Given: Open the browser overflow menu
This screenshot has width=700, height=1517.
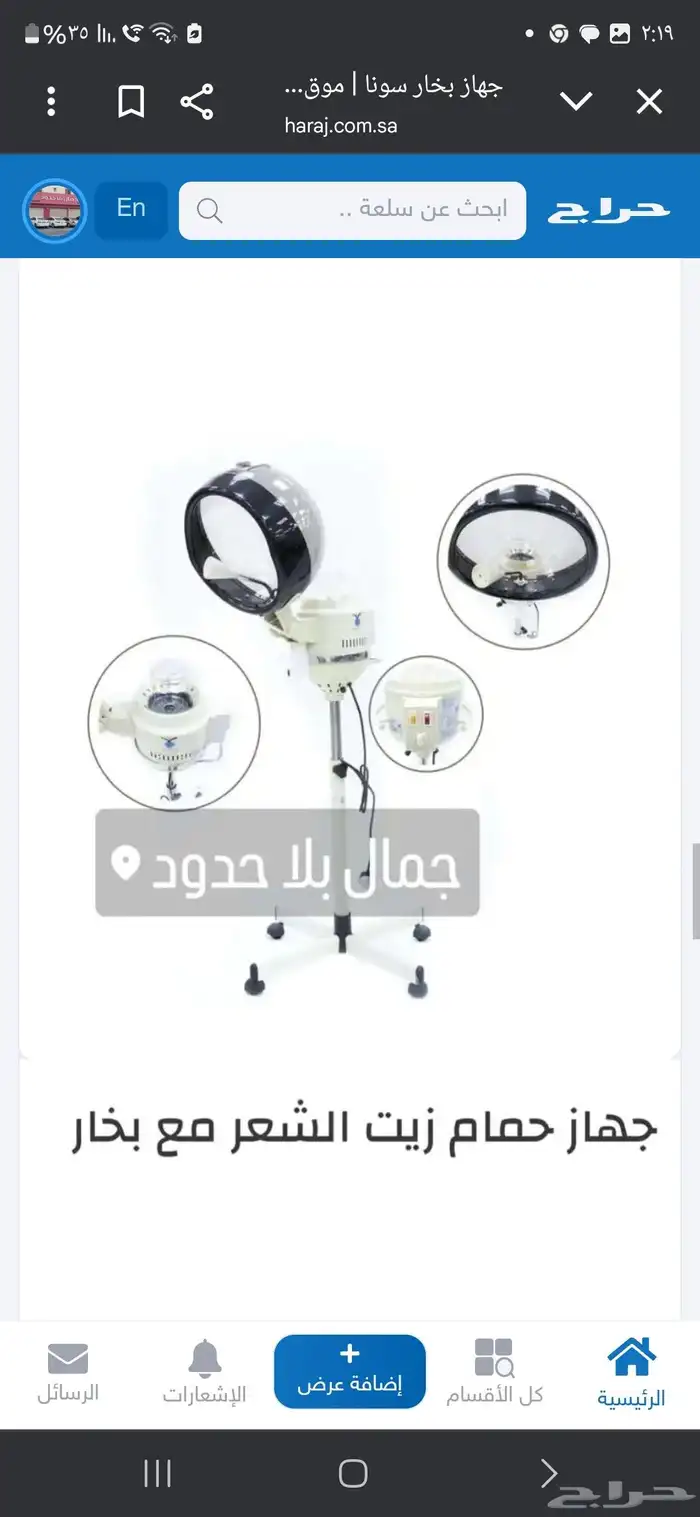Looking at the screenshot, I should tap(51, 101).
